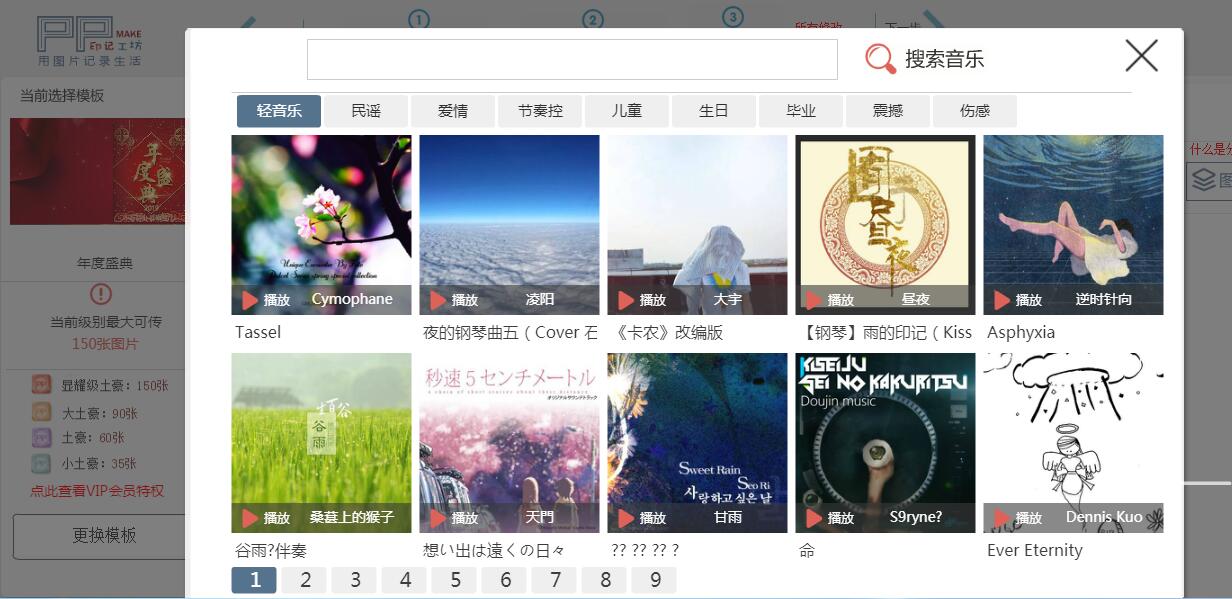Open the 节奏控 category tab
The width and height of the screenshot is (1232, 599).
540,111
